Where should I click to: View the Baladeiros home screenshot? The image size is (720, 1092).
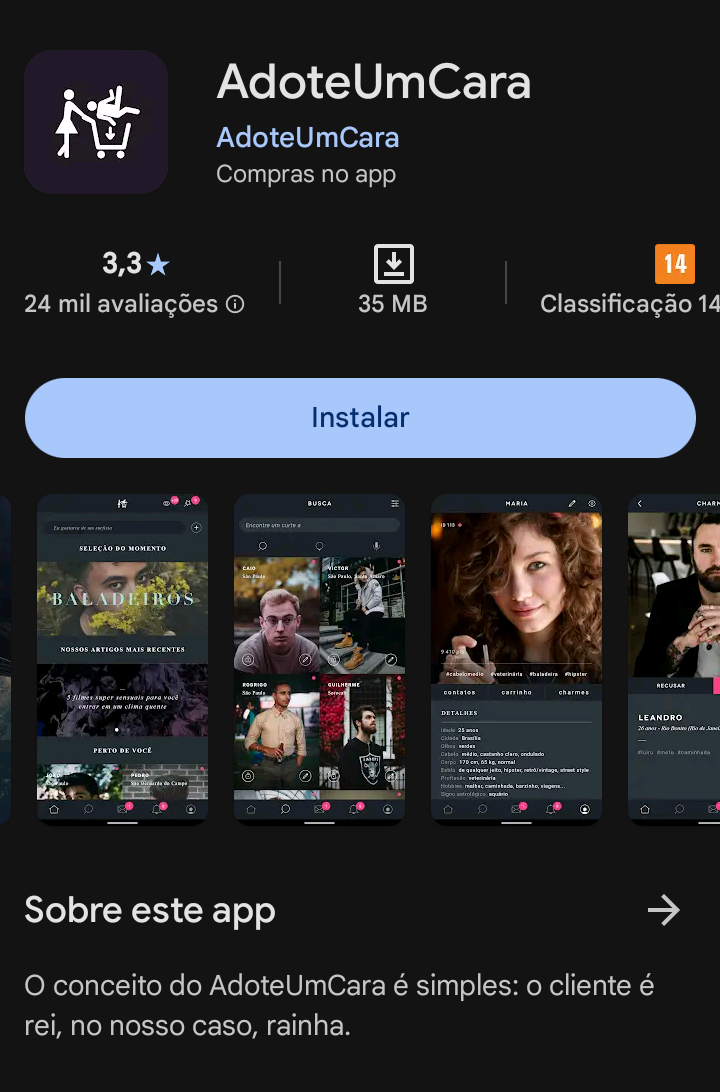(x=122, y=658)
